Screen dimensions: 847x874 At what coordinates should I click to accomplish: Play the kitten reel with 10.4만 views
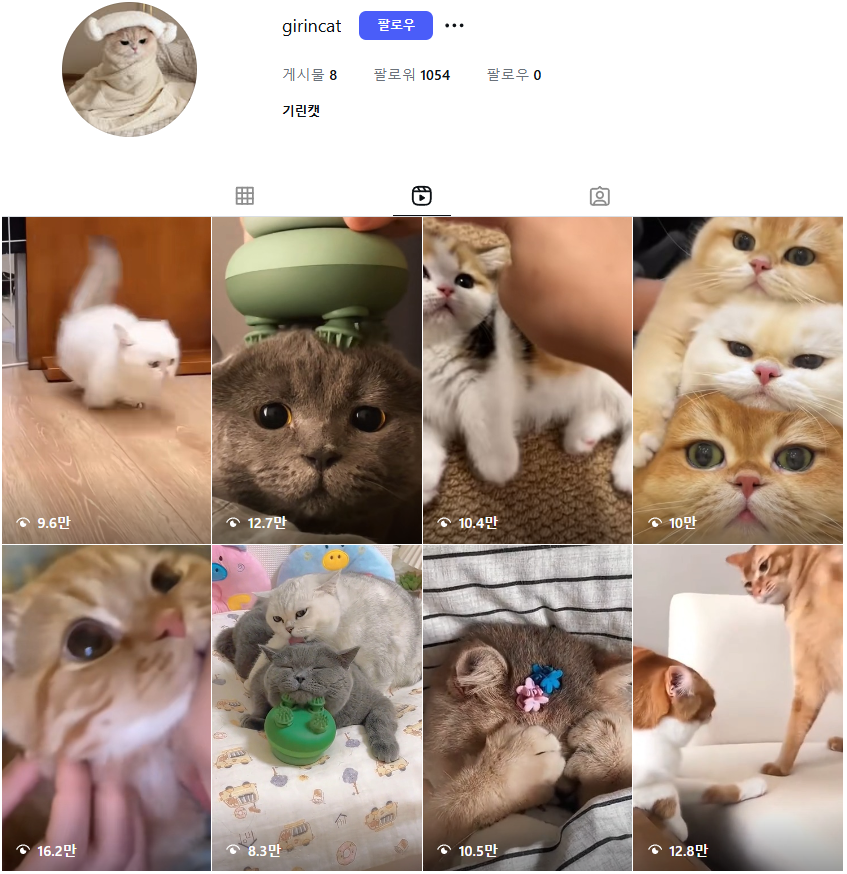pyautogui.click(x=527, y=380)
